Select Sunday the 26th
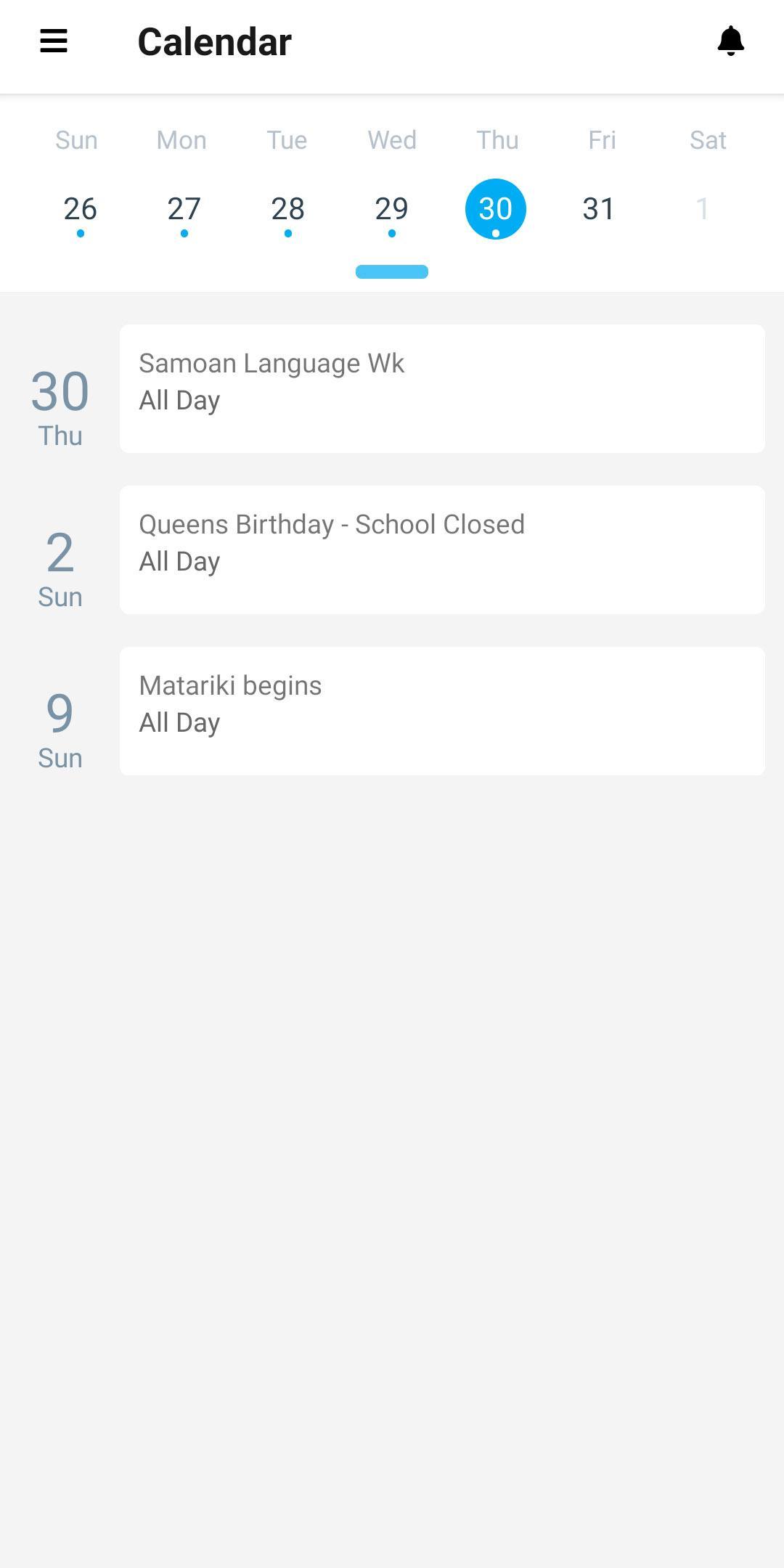 click(81, 209)
